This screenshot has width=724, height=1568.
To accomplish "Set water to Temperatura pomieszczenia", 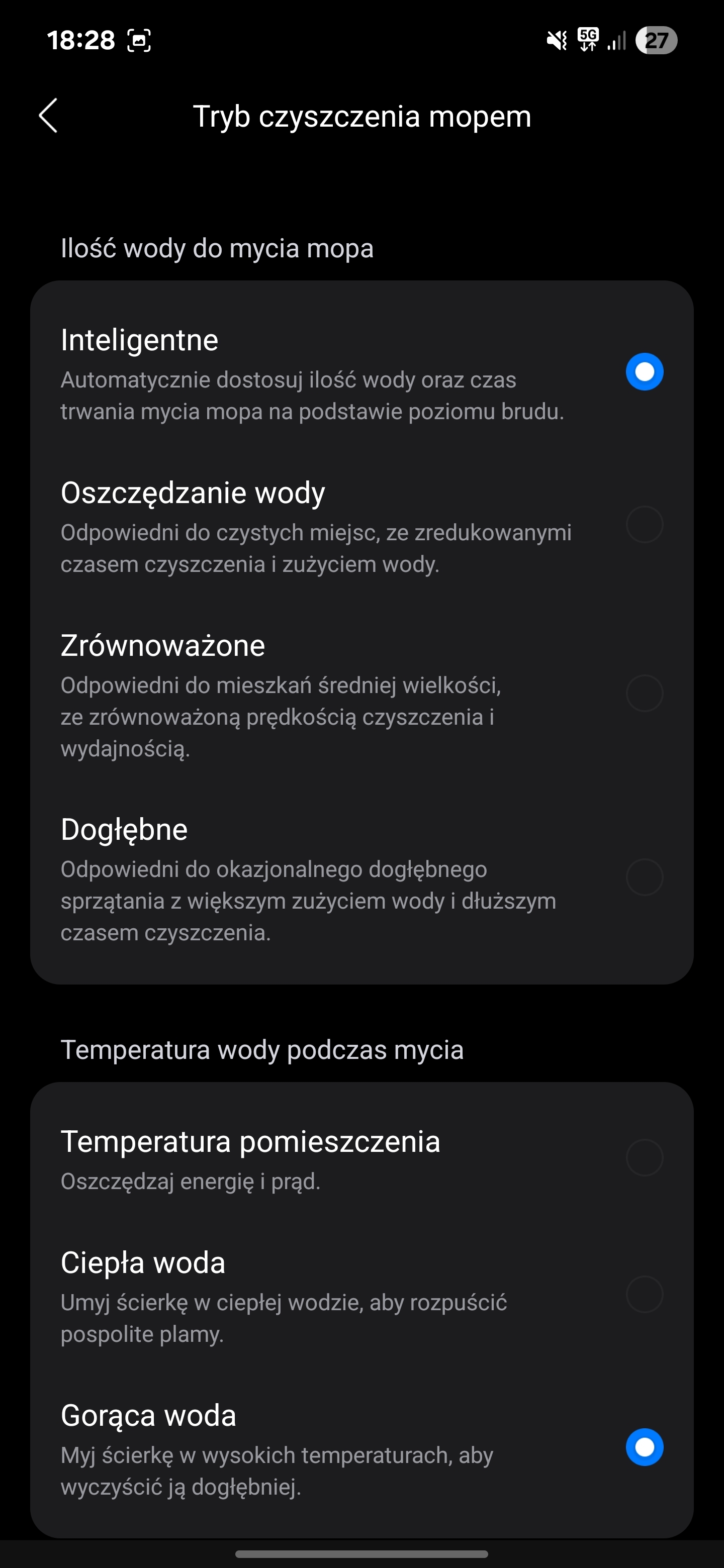I will click(x=361, y=1158).
